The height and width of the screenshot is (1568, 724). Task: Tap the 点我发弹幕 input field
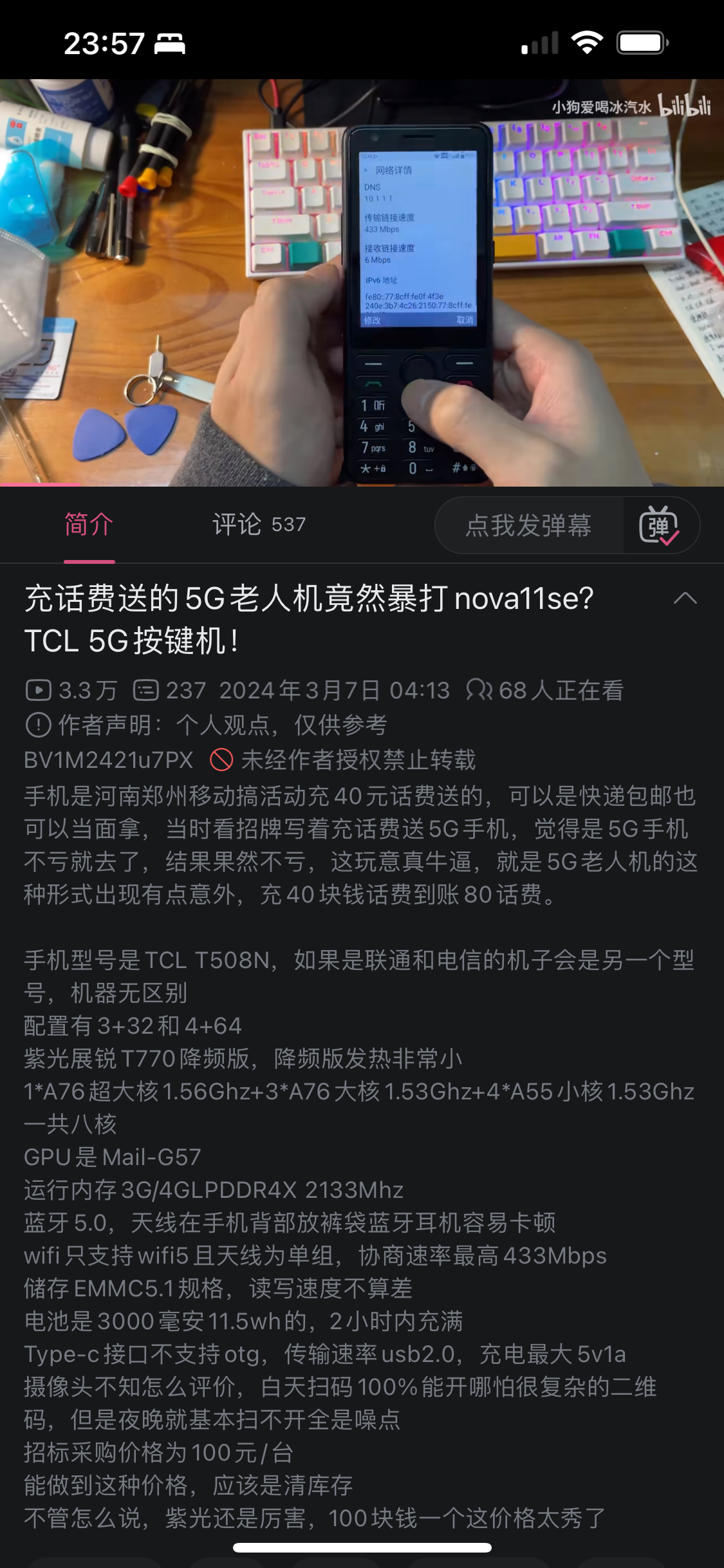pyautogui.click(x=529, y=525)
